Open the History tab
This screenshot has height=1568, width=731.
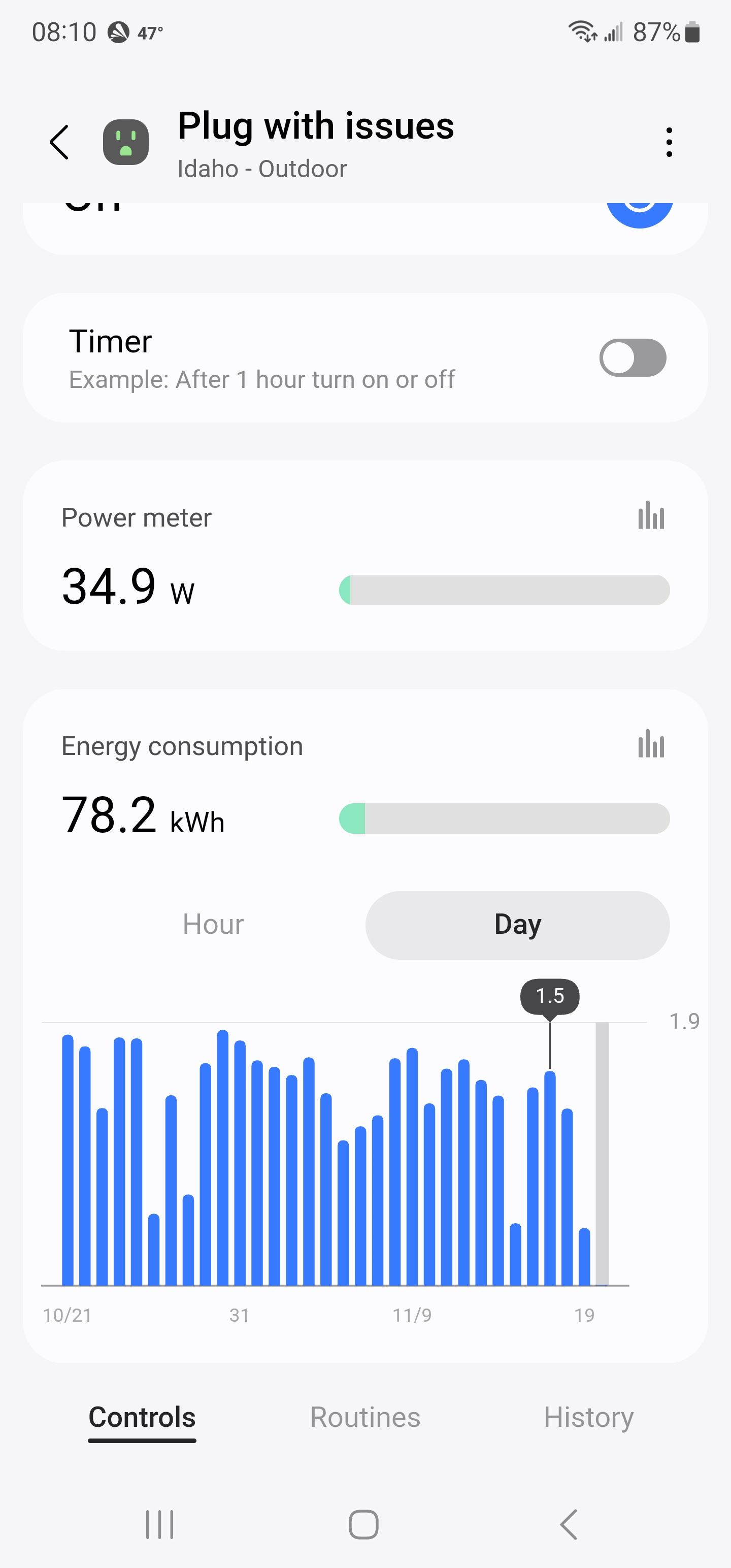588,1417
